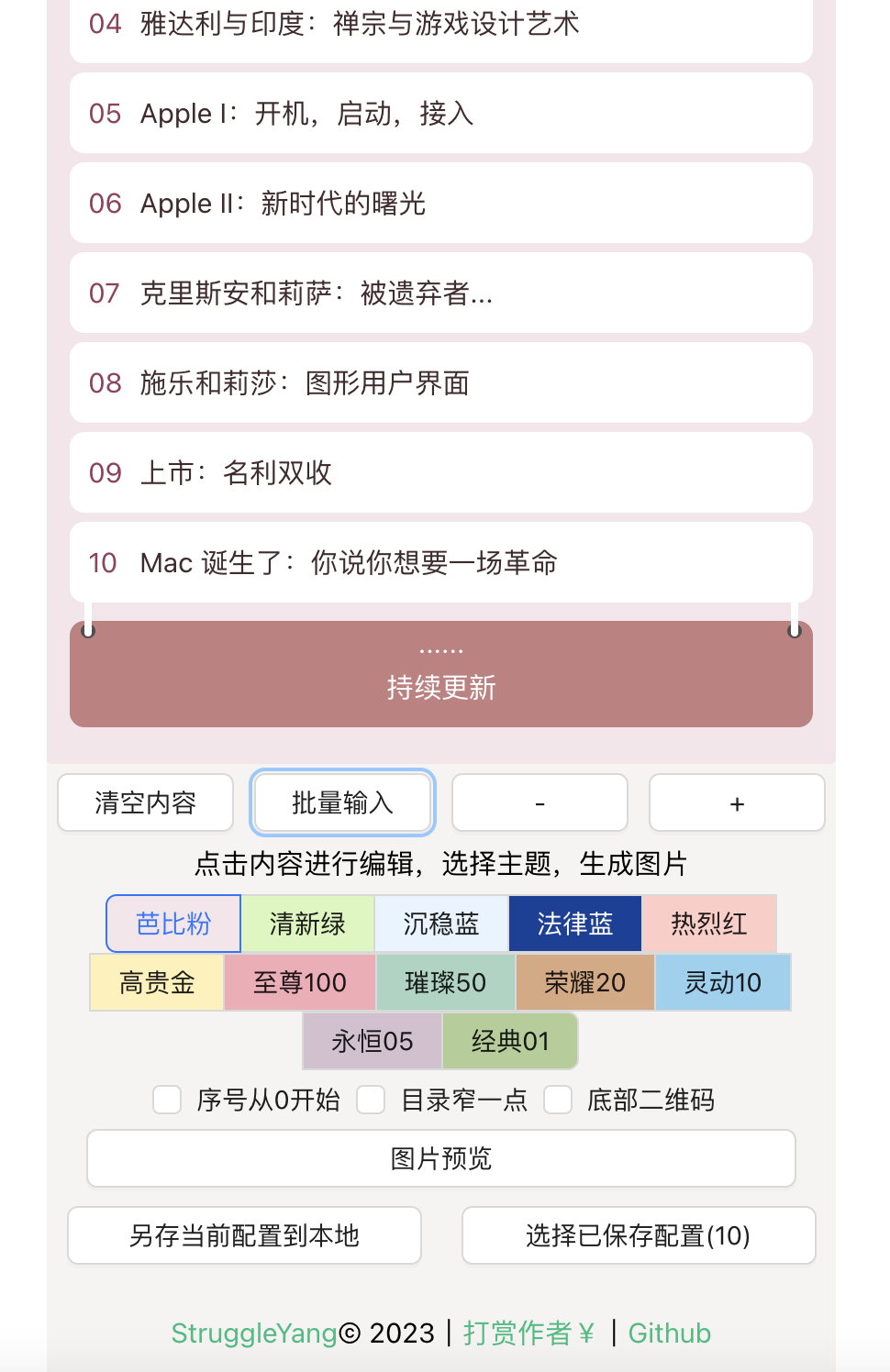Tap the plus button to add a row

[737, 803]
